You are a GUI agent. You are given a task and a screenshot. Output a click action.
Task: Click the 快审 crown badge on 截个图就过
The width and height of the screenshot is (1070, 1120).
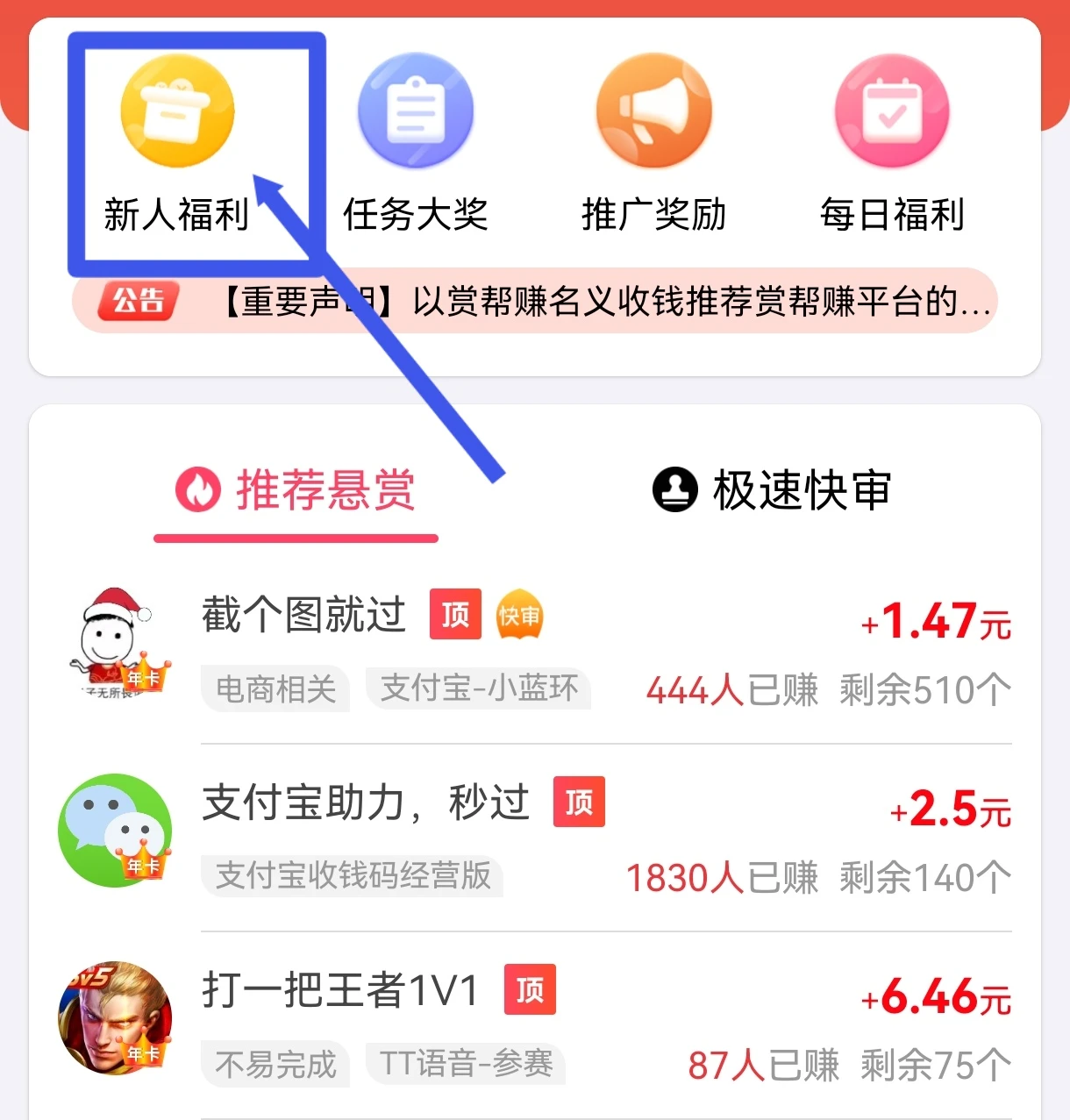pyautogui.click(x=521, y=615)
